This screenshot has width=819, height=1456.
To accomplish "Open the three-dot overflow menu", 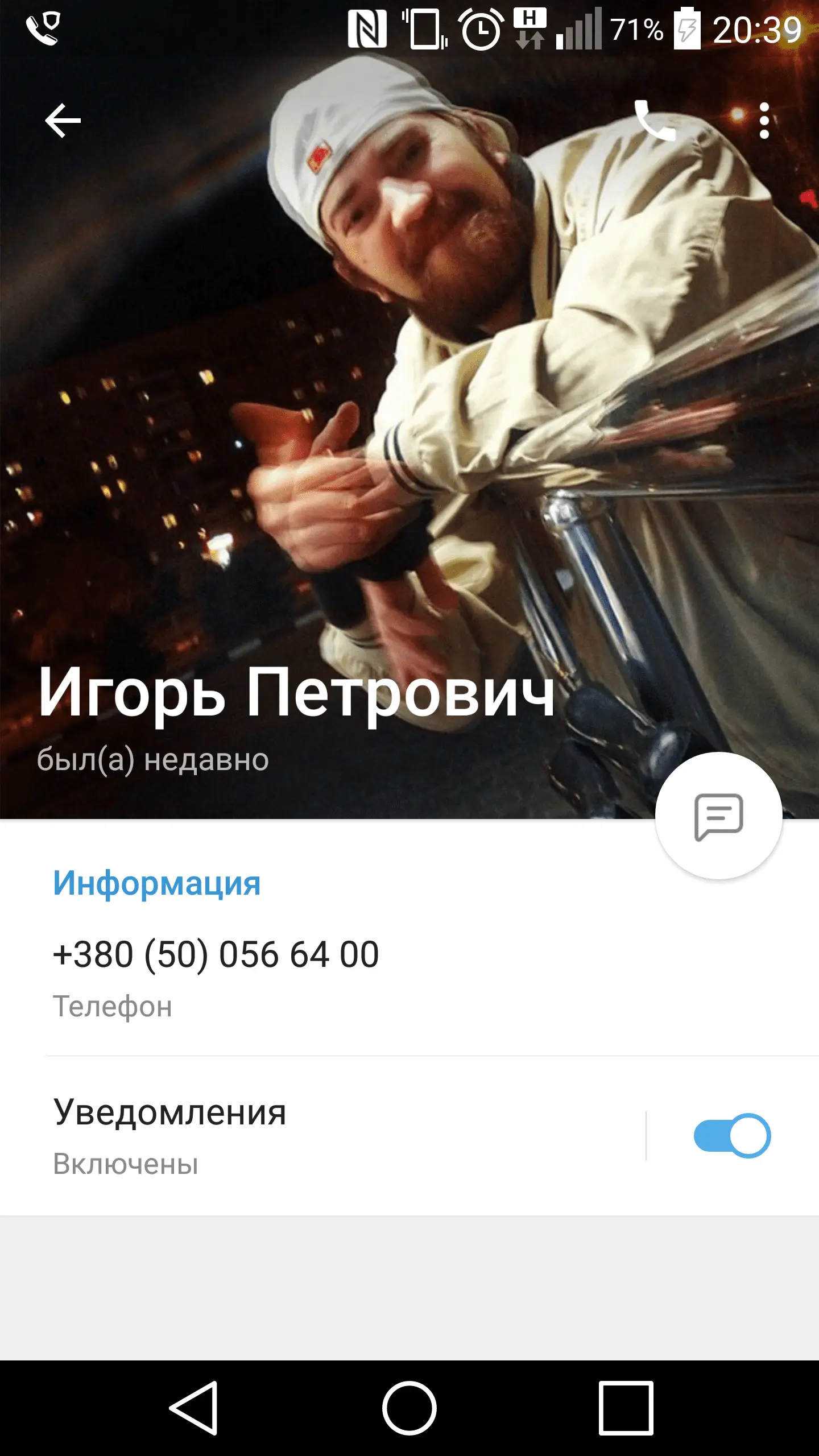I will 764,121.
